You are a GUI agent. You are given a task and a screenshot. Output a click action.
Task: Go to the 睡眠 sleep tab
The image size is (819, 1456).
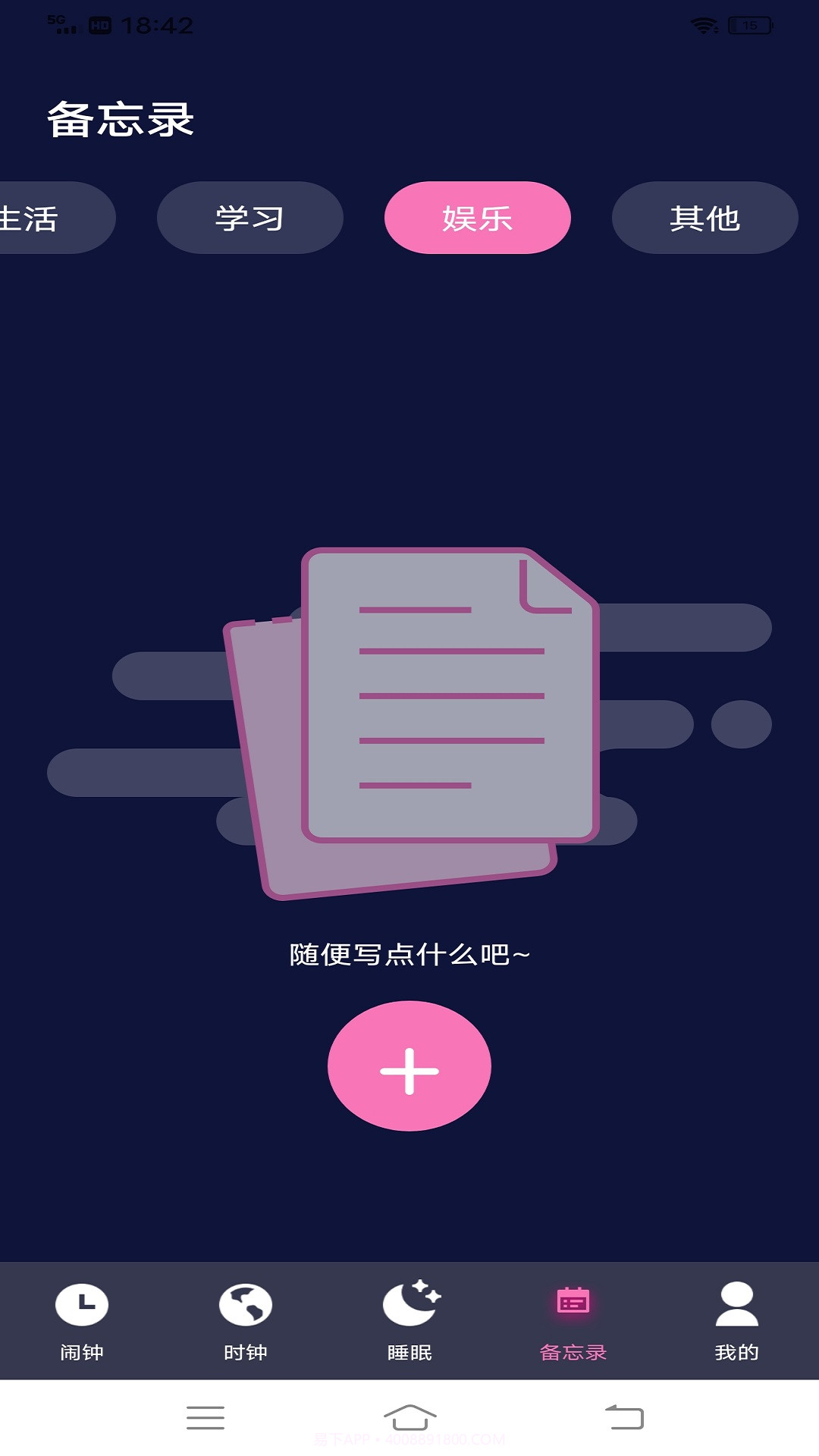coord(409,1321)
